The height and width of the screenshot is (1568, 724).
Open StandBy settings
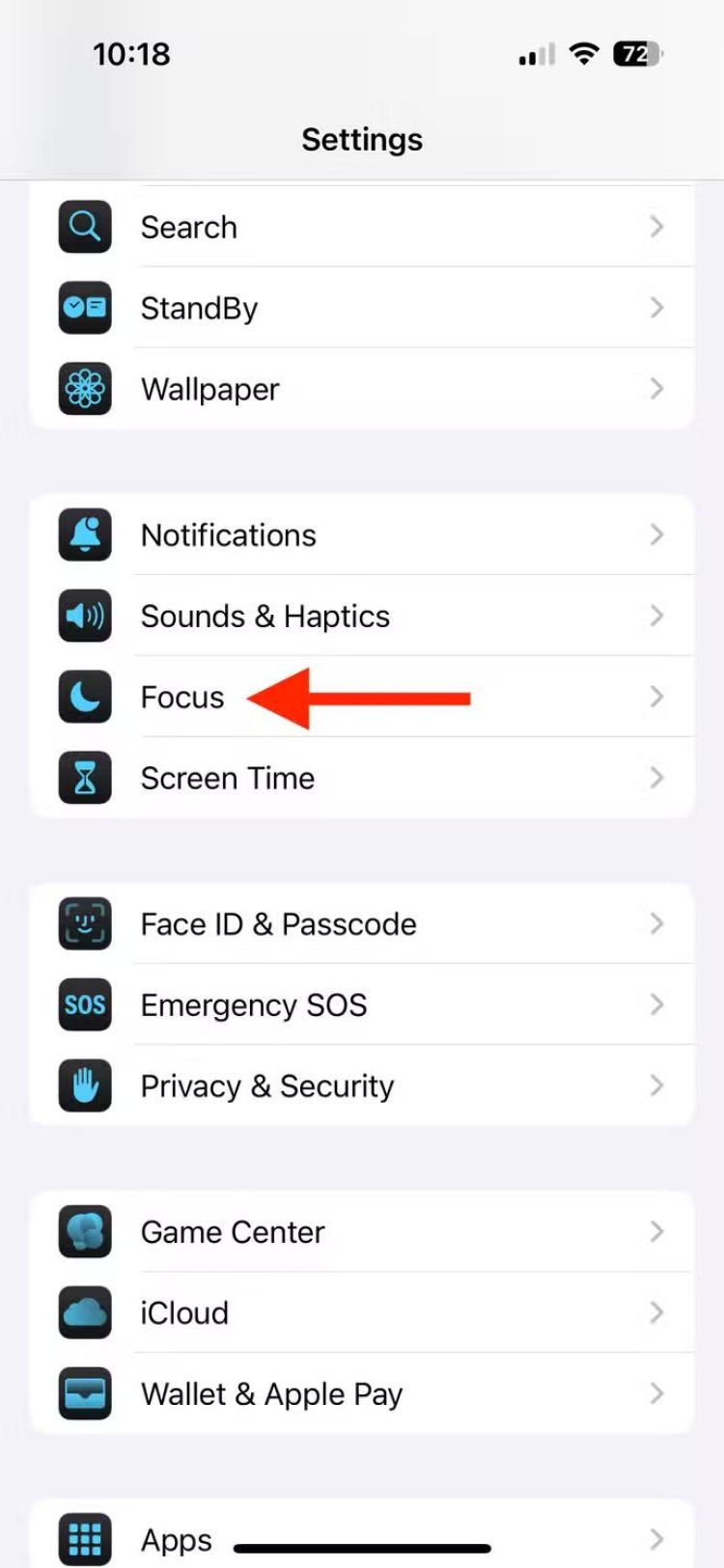[362, 309]
